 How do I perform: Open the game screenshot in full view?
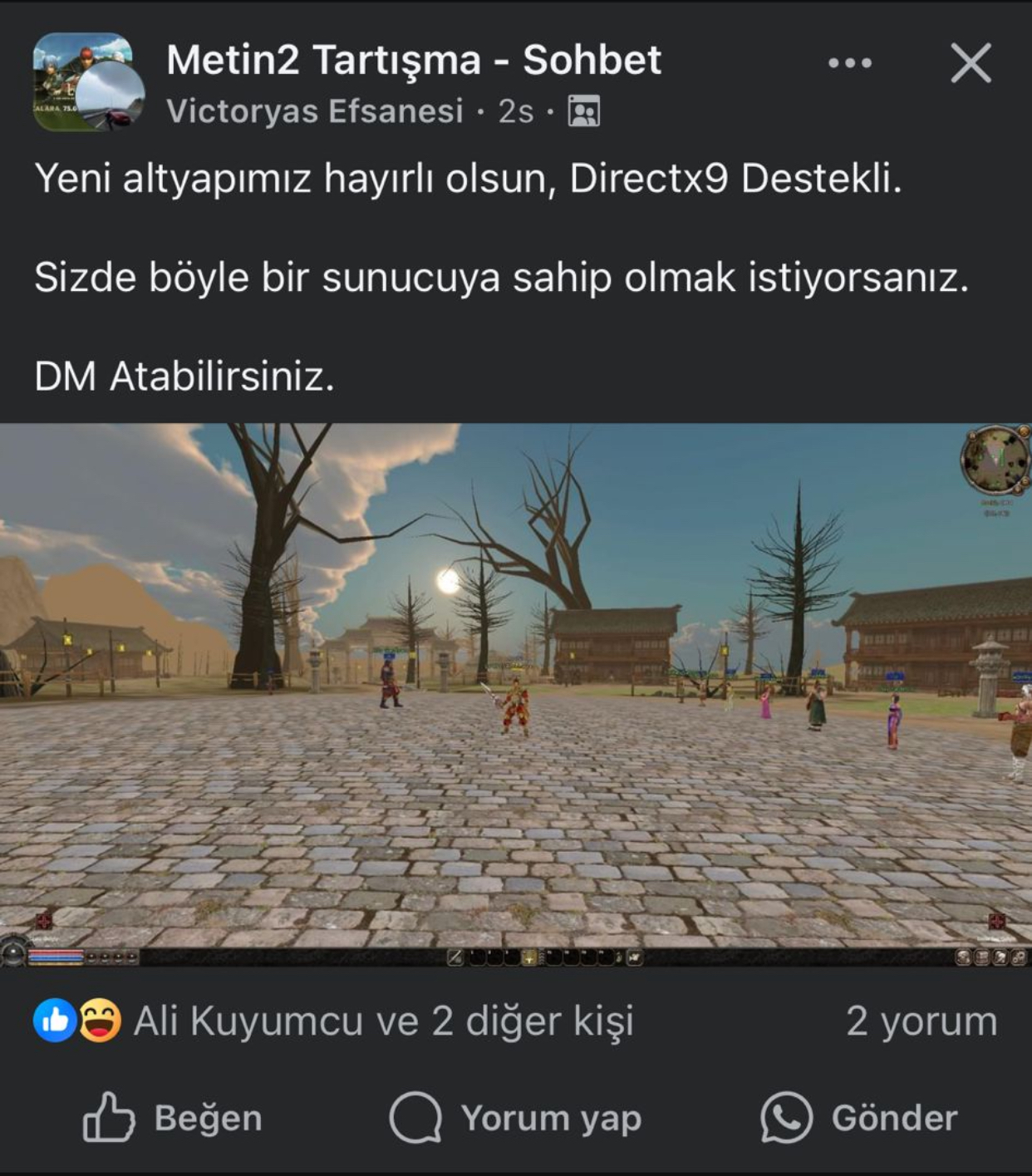[516, 694]
